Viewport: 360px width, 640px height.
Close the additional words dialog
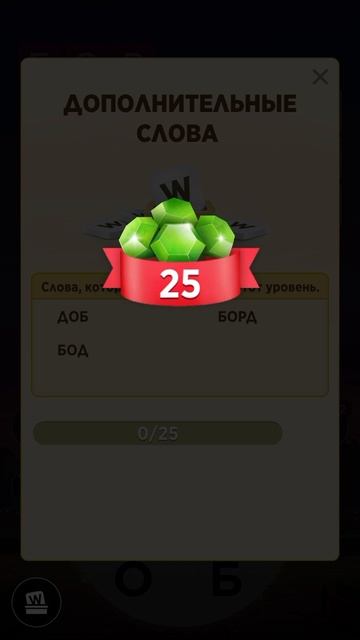320,77
